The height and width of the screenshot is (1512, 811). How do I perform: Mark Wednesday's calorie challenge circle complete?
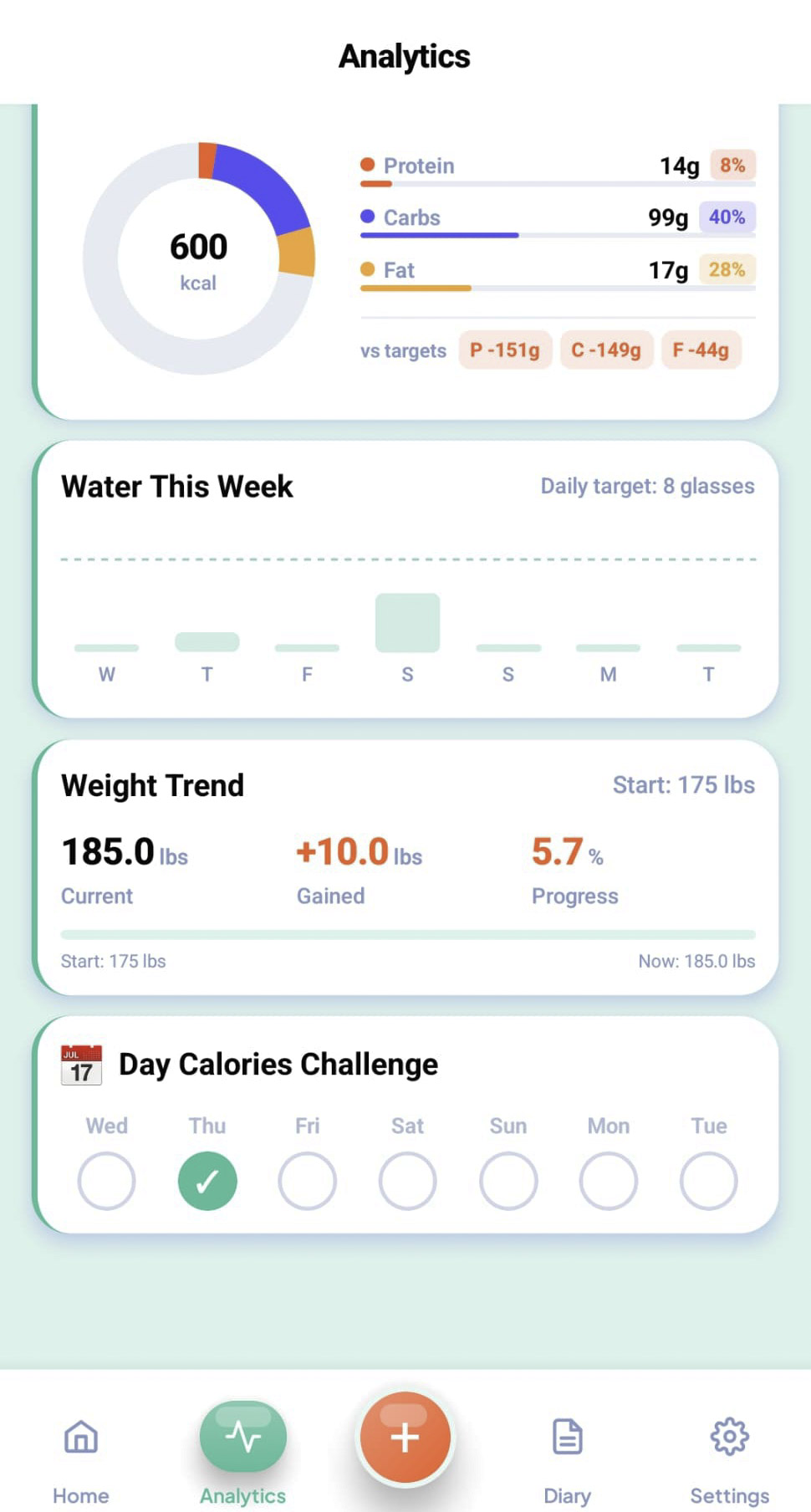click(106, 1181)
